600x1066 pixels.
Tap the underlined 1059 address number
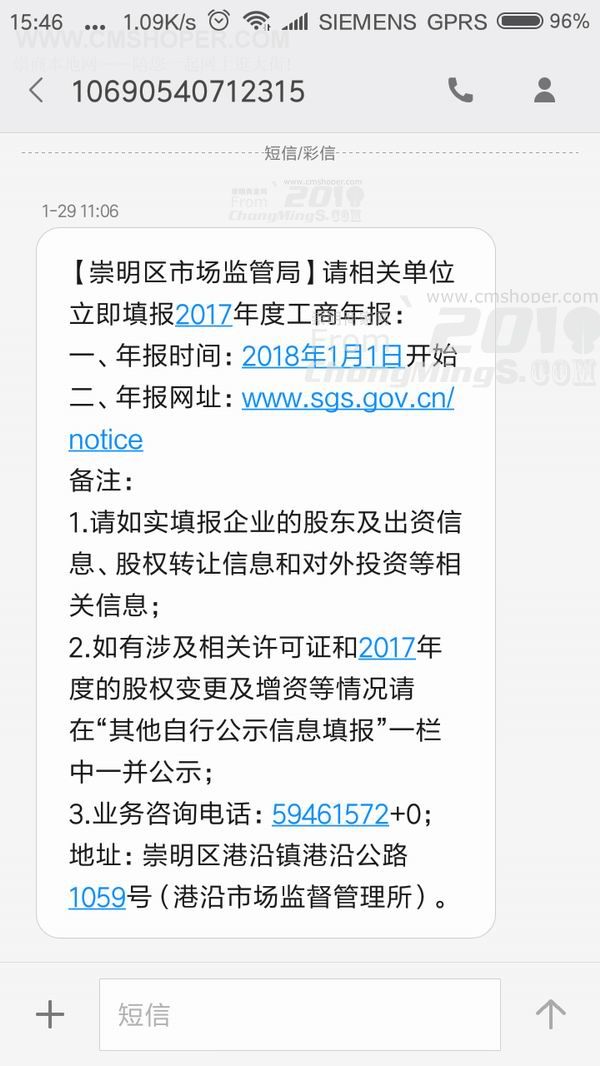click(97, 897)
